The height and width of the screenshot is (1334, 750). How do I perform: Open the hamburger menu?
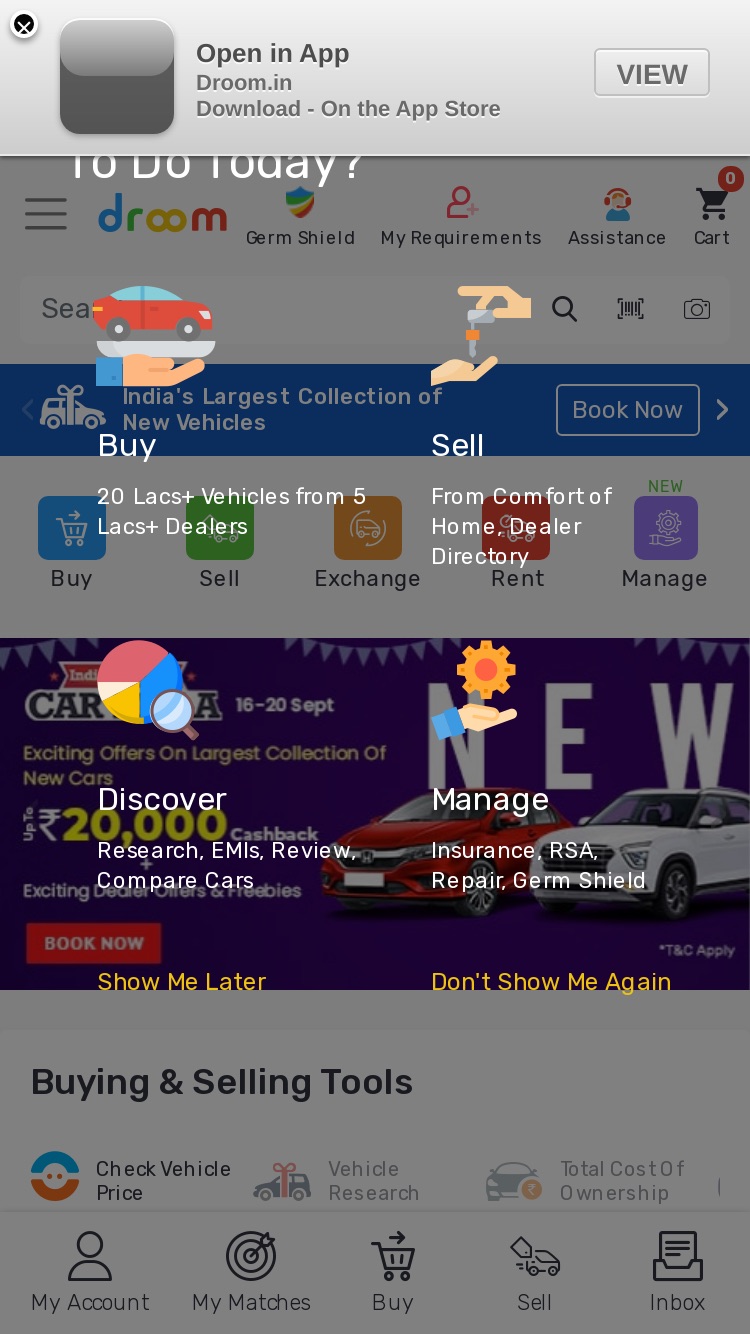click(46, 213)
